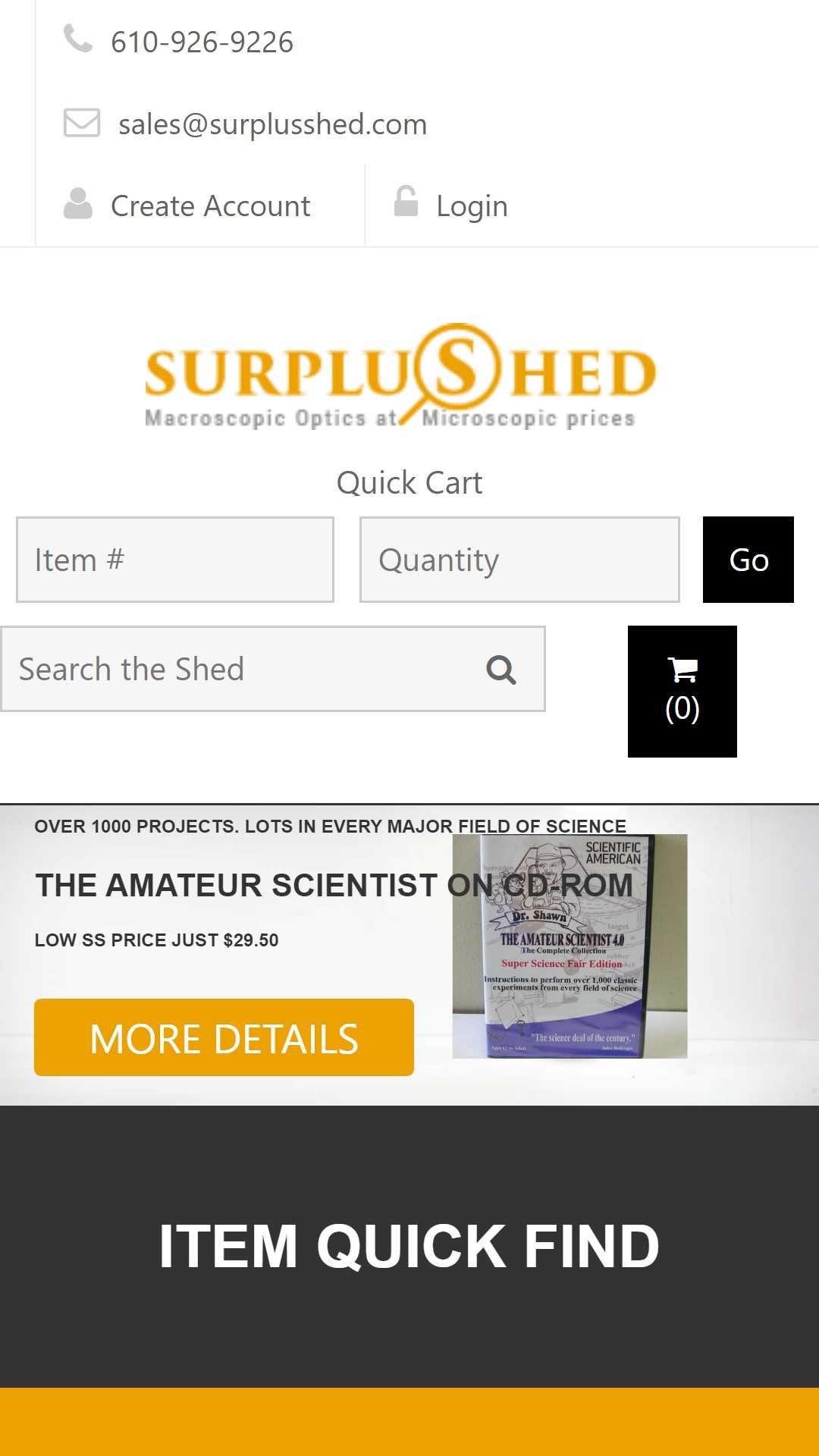Tap the SurplusShed logo to go home

click(401, 375)
